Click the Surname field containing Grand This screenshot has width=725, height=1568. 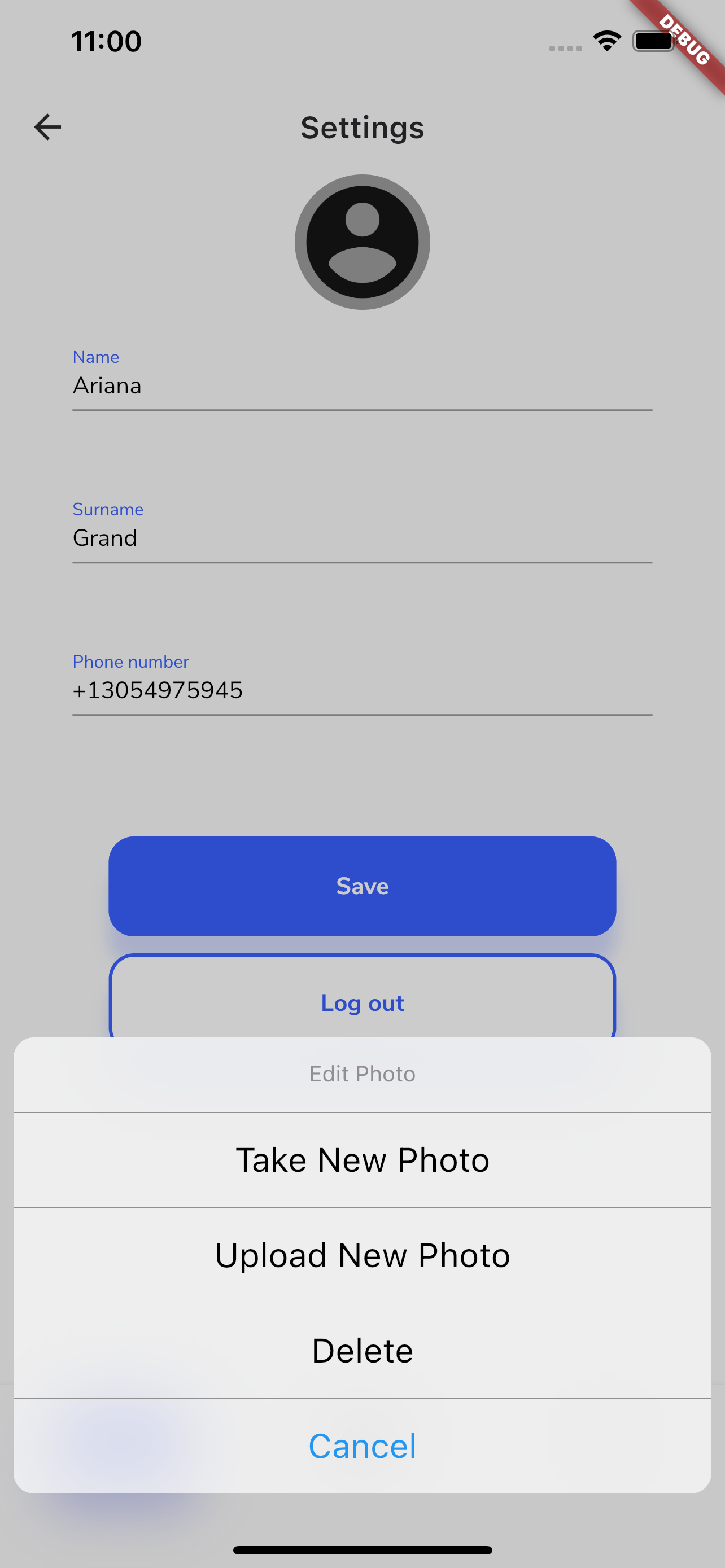tap(362, 537)
